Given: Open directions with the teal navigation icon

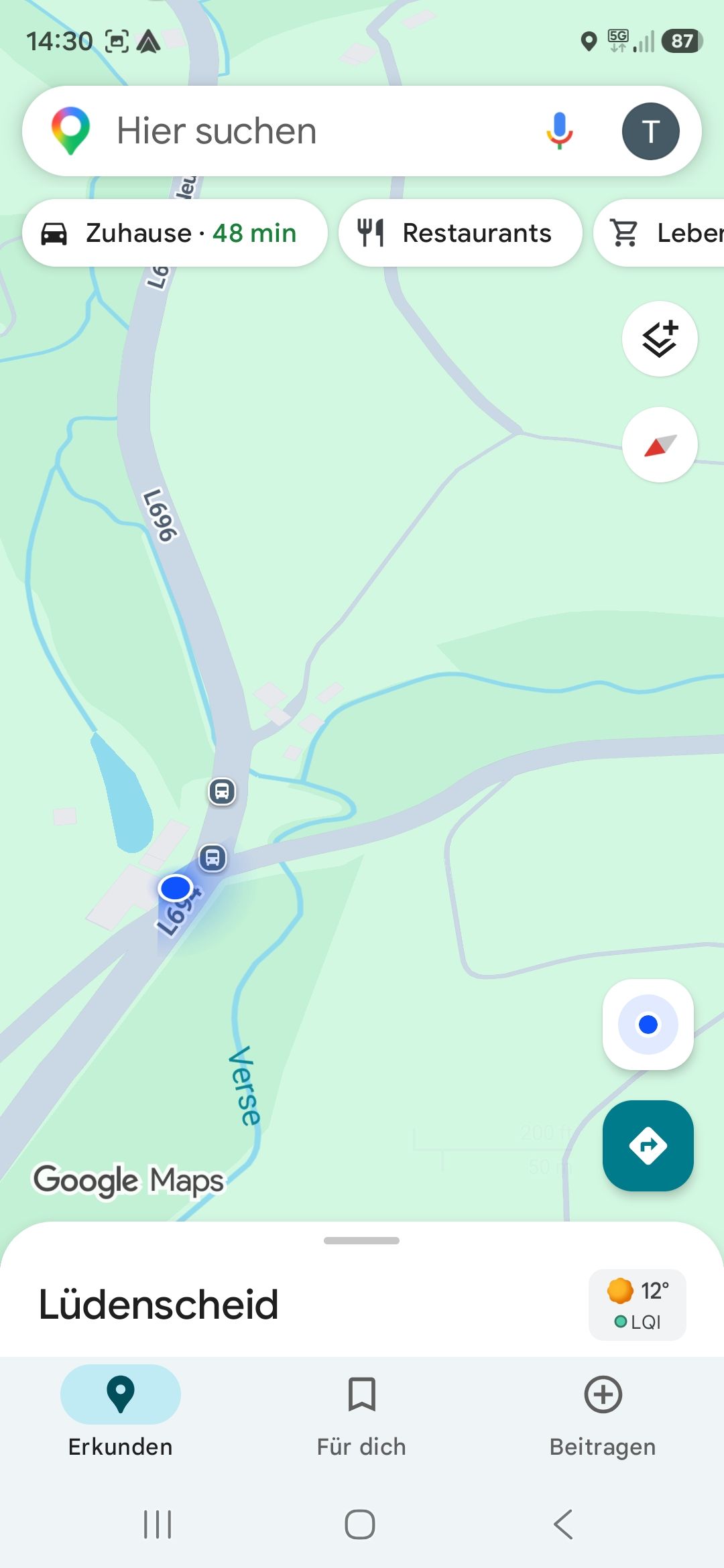Looking at the screenshot, I should pyautogui.click(x=648, y=1146).
